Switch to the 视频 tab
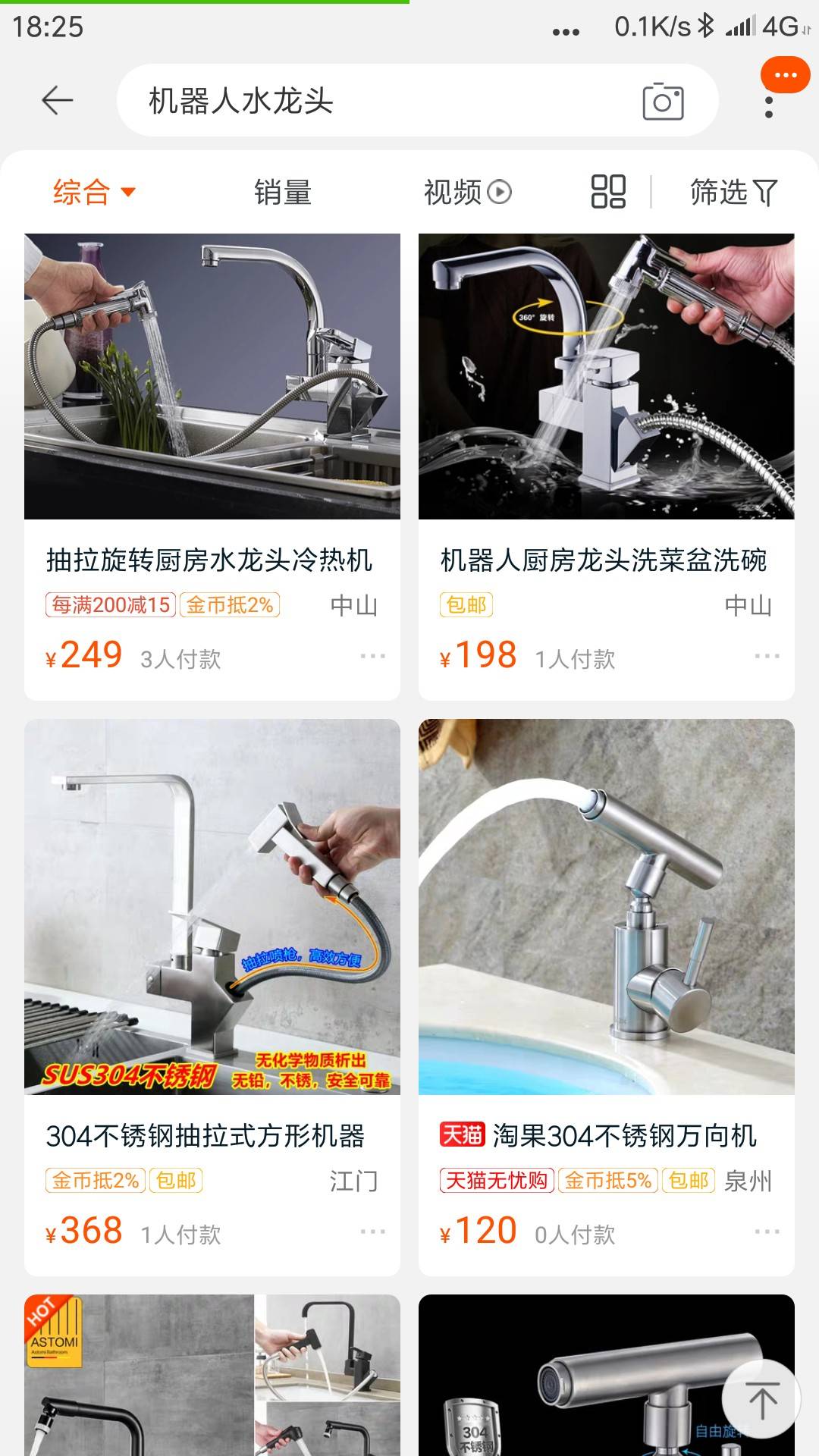Image resolution: width=819 pixels, height=1456 pixels. (x=466, y=193)
